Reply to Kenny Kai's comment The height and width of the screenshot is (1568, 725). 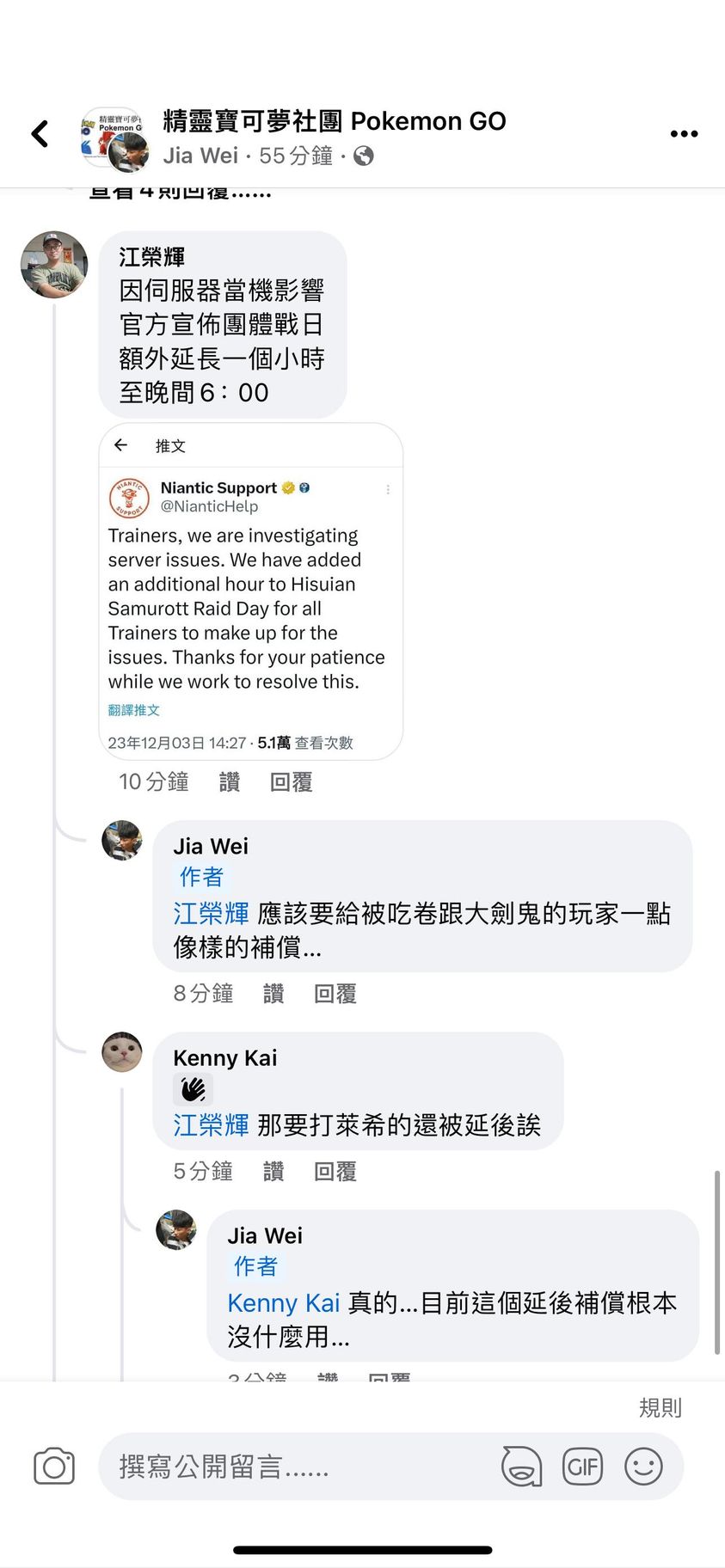click(x=335, y=1172)
